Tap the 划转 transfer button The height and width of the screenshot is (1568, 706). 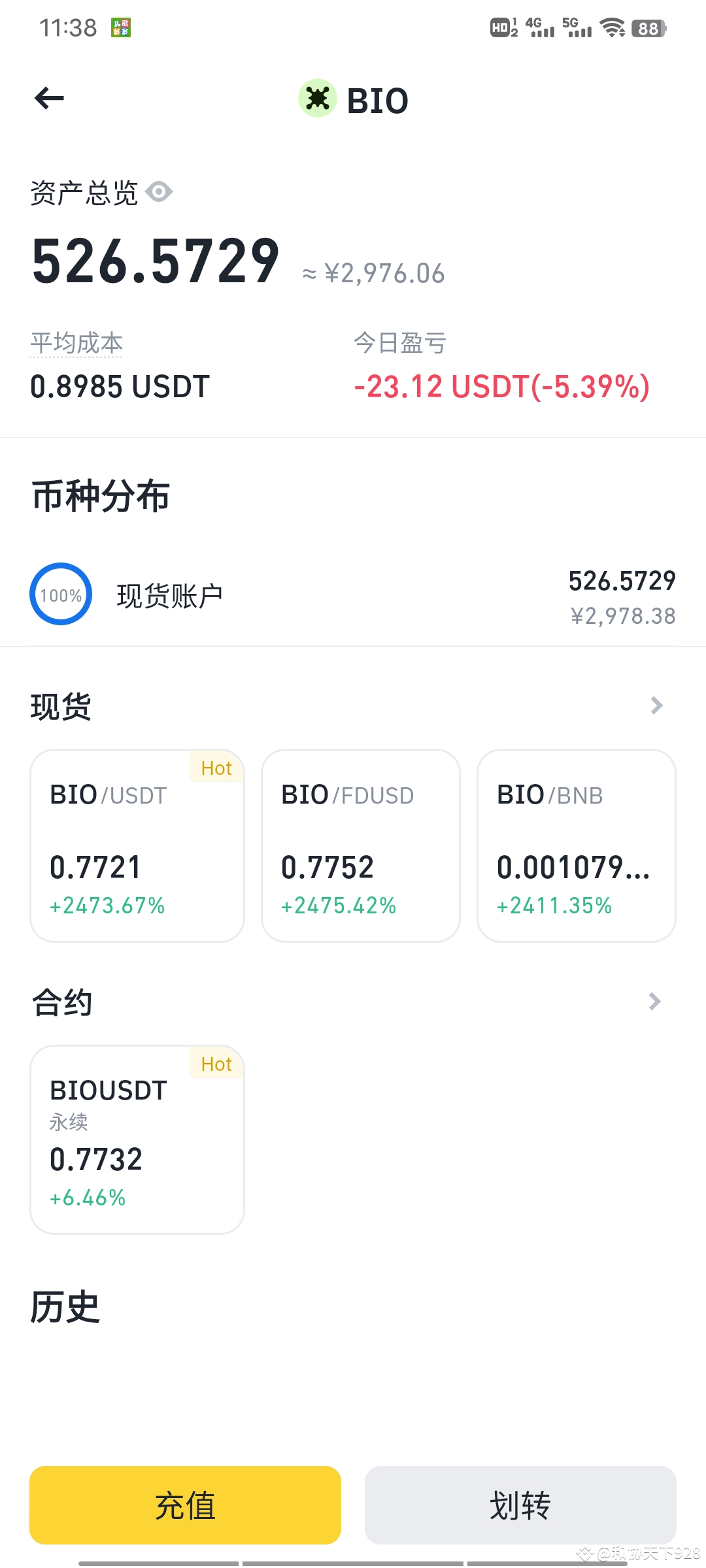click(520, 1505)
